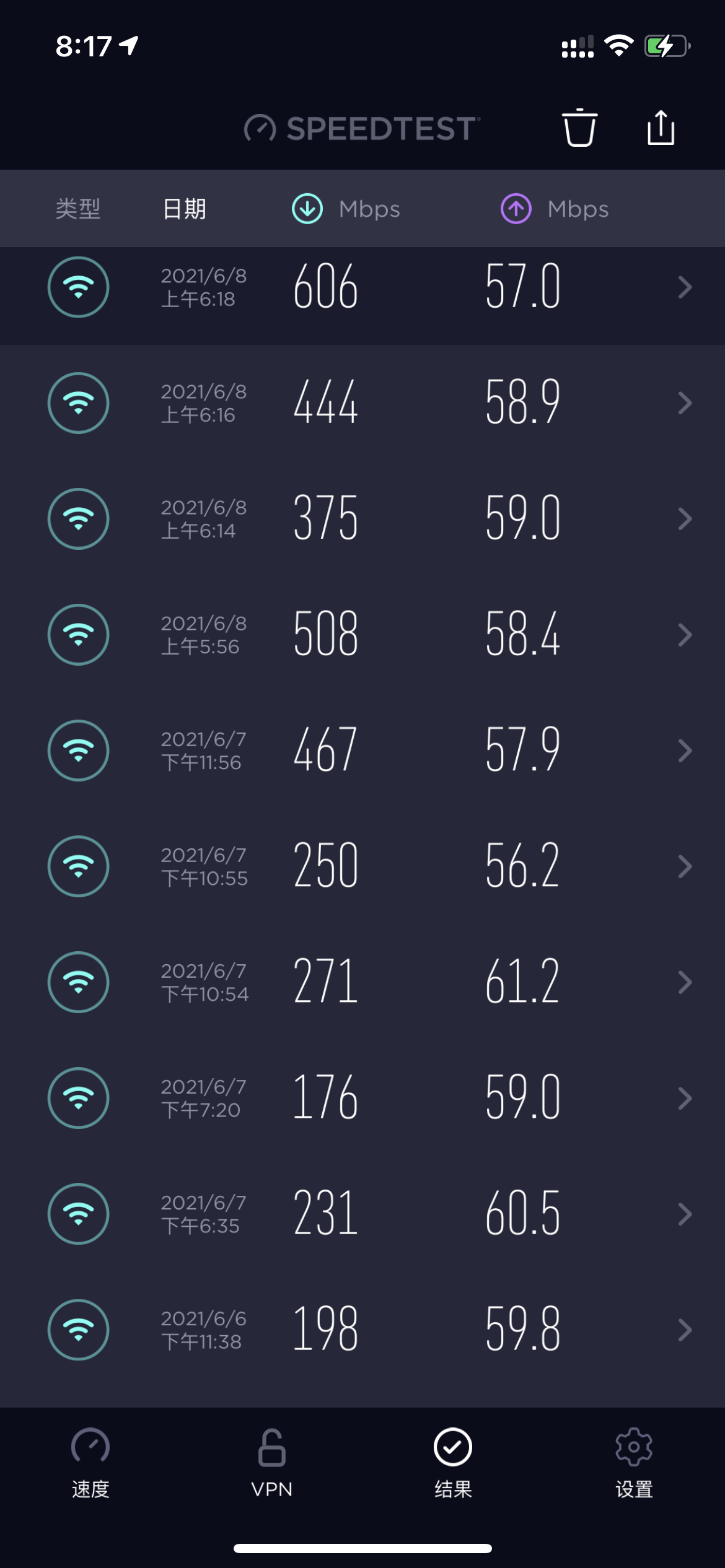Select the 2021/6/7 下午10:54 result row
The width and height of the screenshot is (725, 1568).
pyautogui.click(x=362, y=982)
